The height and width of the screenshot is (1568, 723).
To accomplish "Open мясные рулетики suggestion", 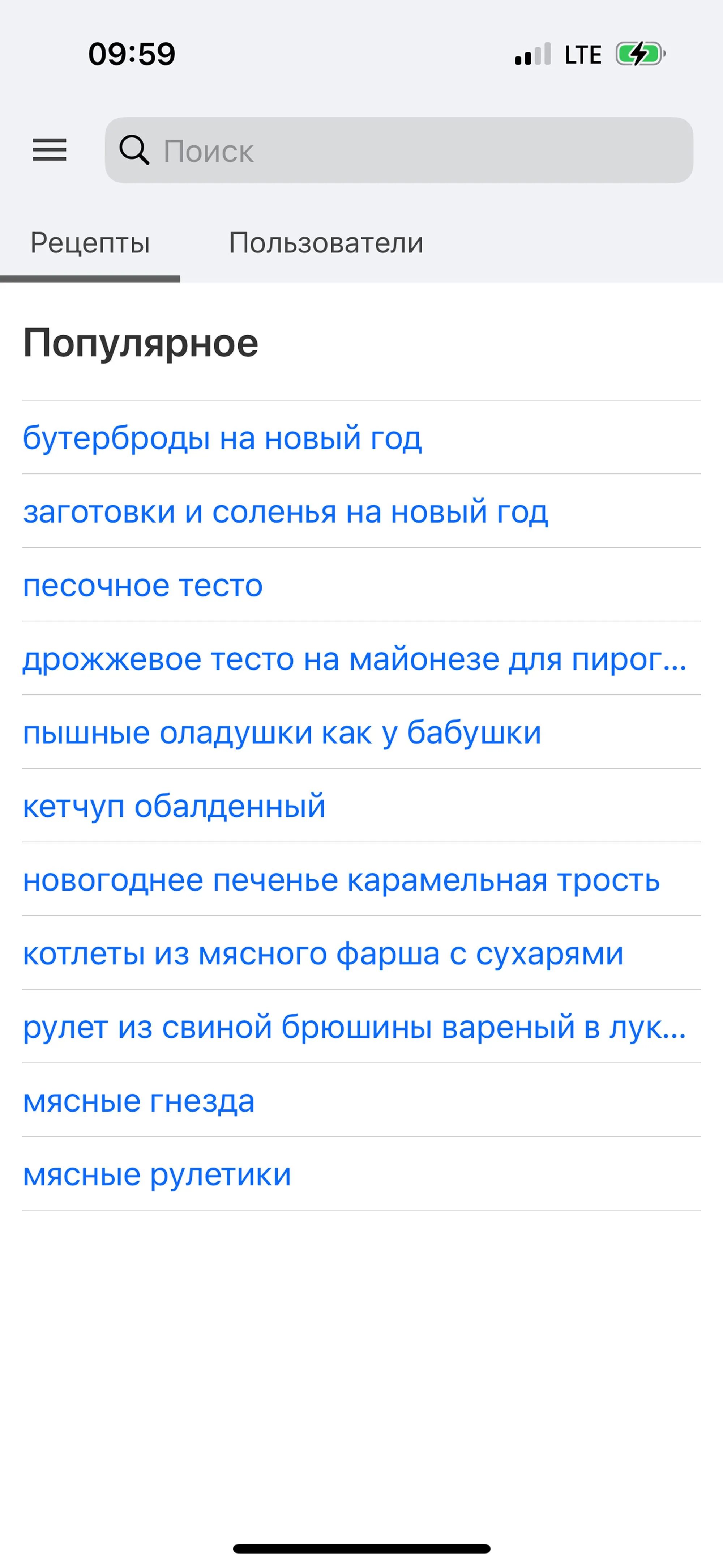I will point(157,1175).
